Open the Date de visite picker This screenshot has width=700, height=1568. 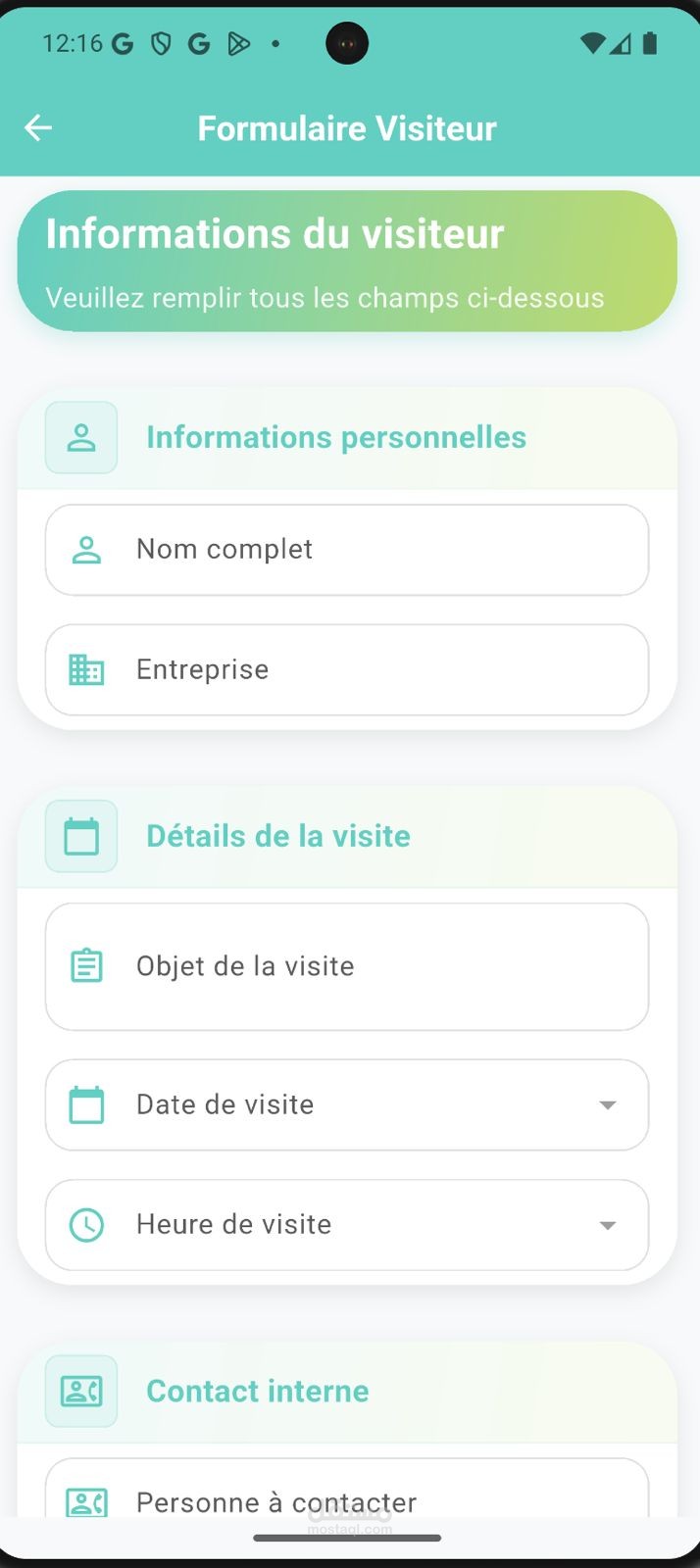347,1104
